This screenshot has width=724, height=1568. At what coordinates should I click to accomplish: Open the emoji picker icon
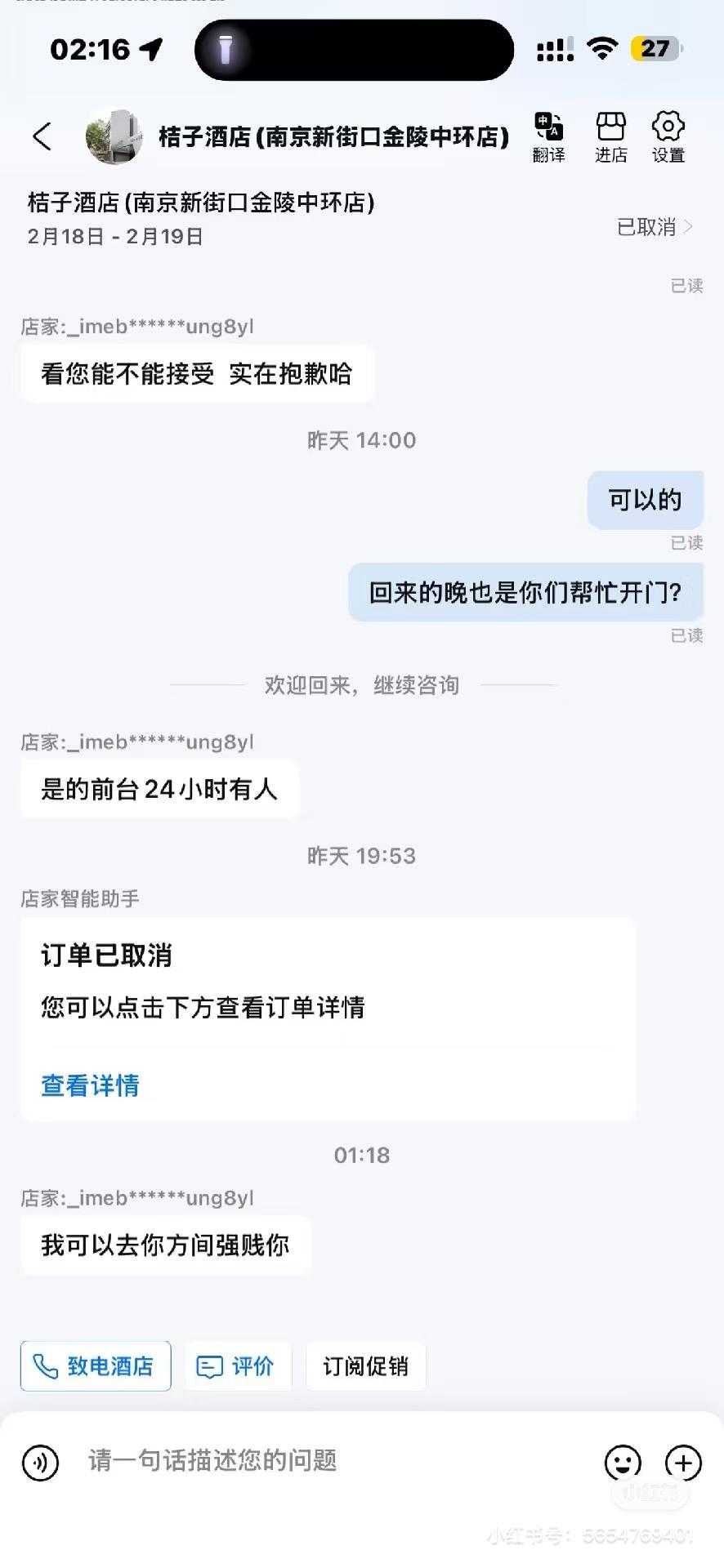[x=623, y=1463]
